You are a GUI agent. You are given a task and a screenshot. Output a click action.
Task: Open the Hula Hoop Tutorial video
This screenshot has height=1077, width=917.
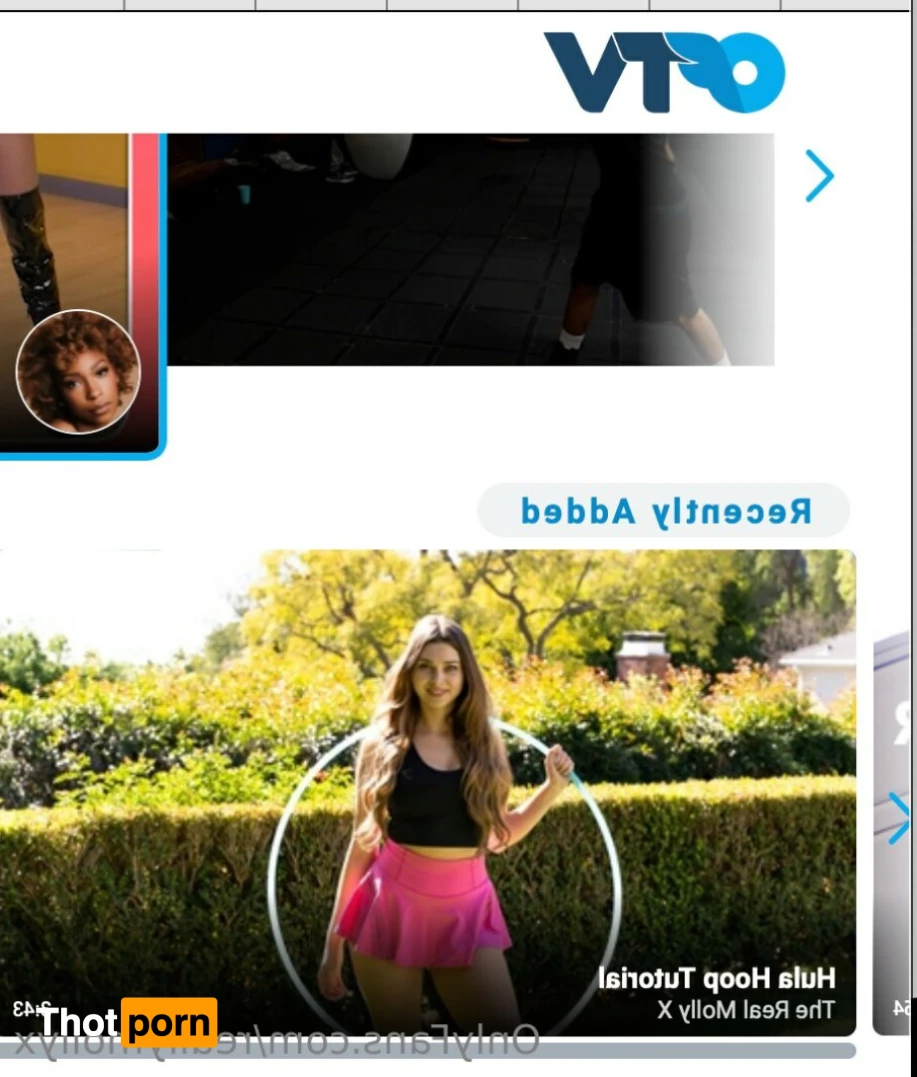(x=428, y=792)
